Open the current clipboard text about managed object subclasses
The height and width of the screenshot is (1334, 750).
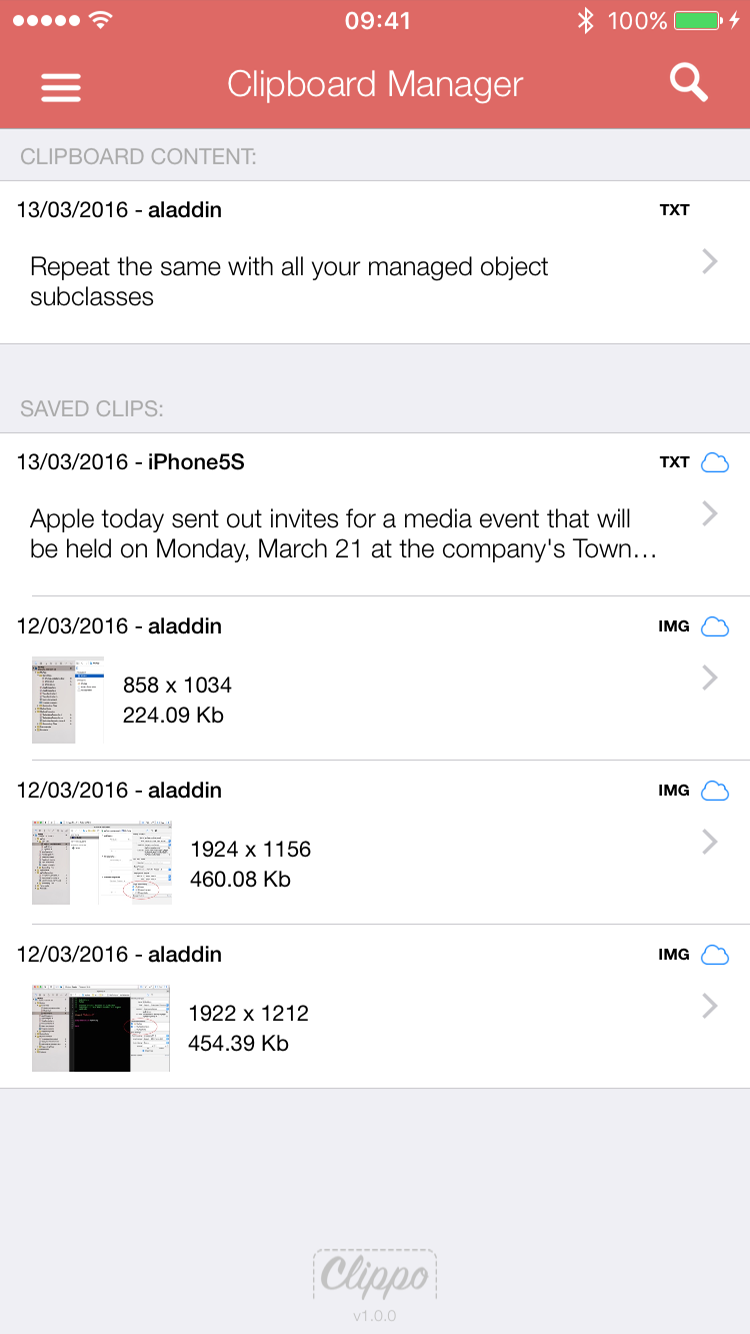coord(375,263)
